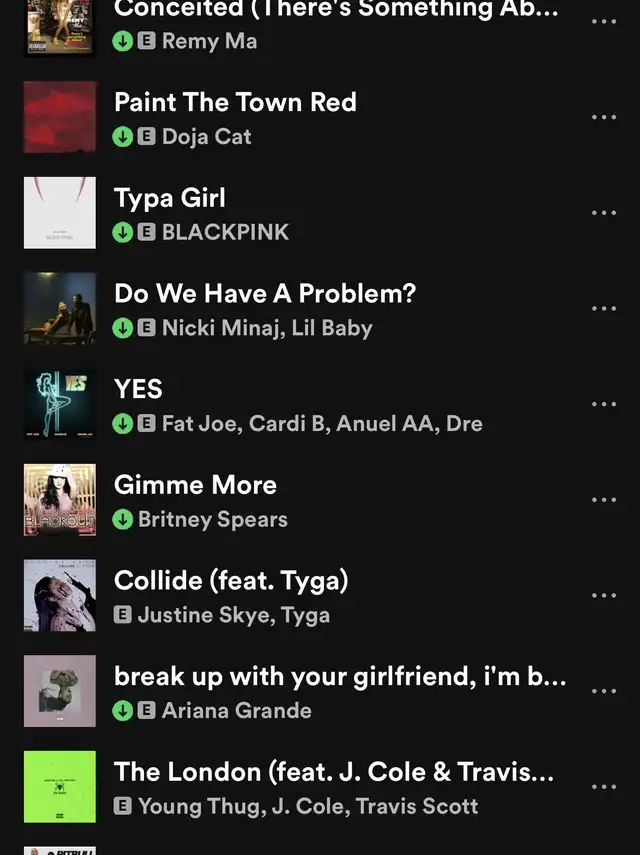Open more options for Ariana Grande track

[x=604, y=691]
